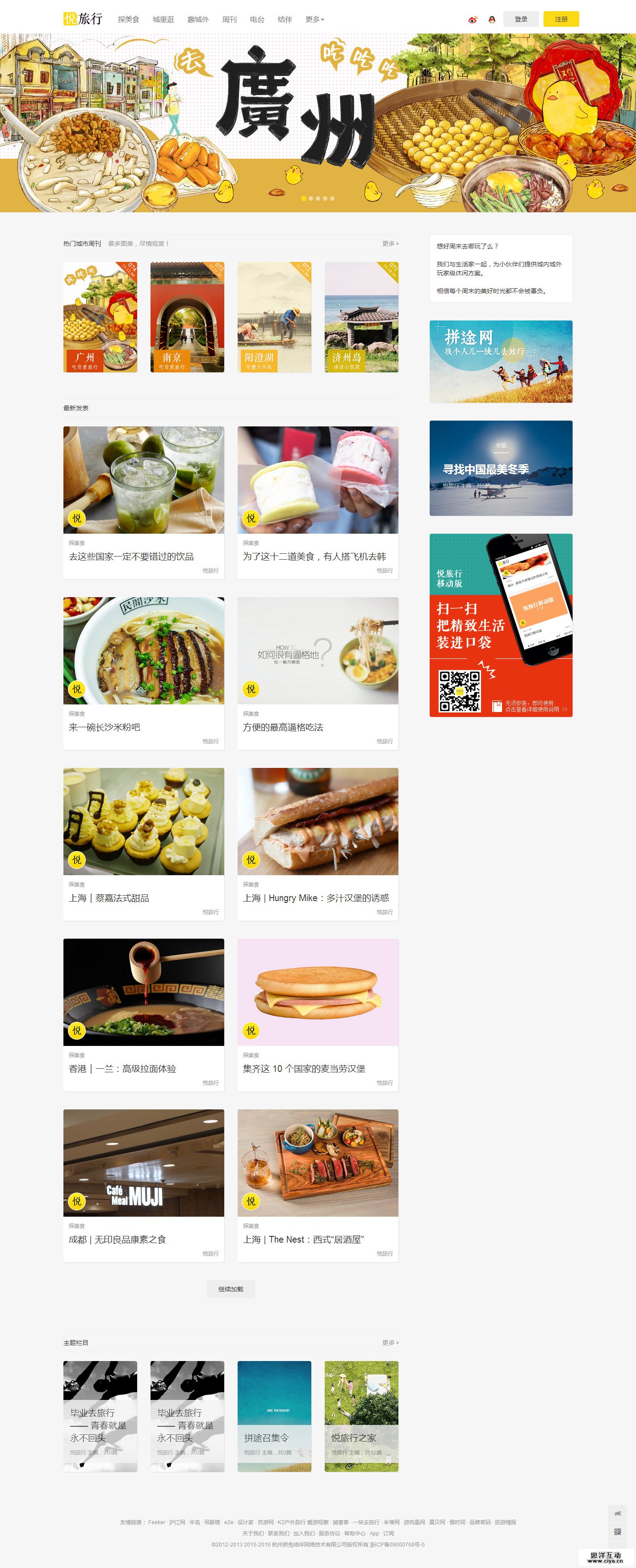Screen dimensions: 636x1568
Task: Open 上海 | The Nest 西式居酒屋 article
Action: (303, 1239)
